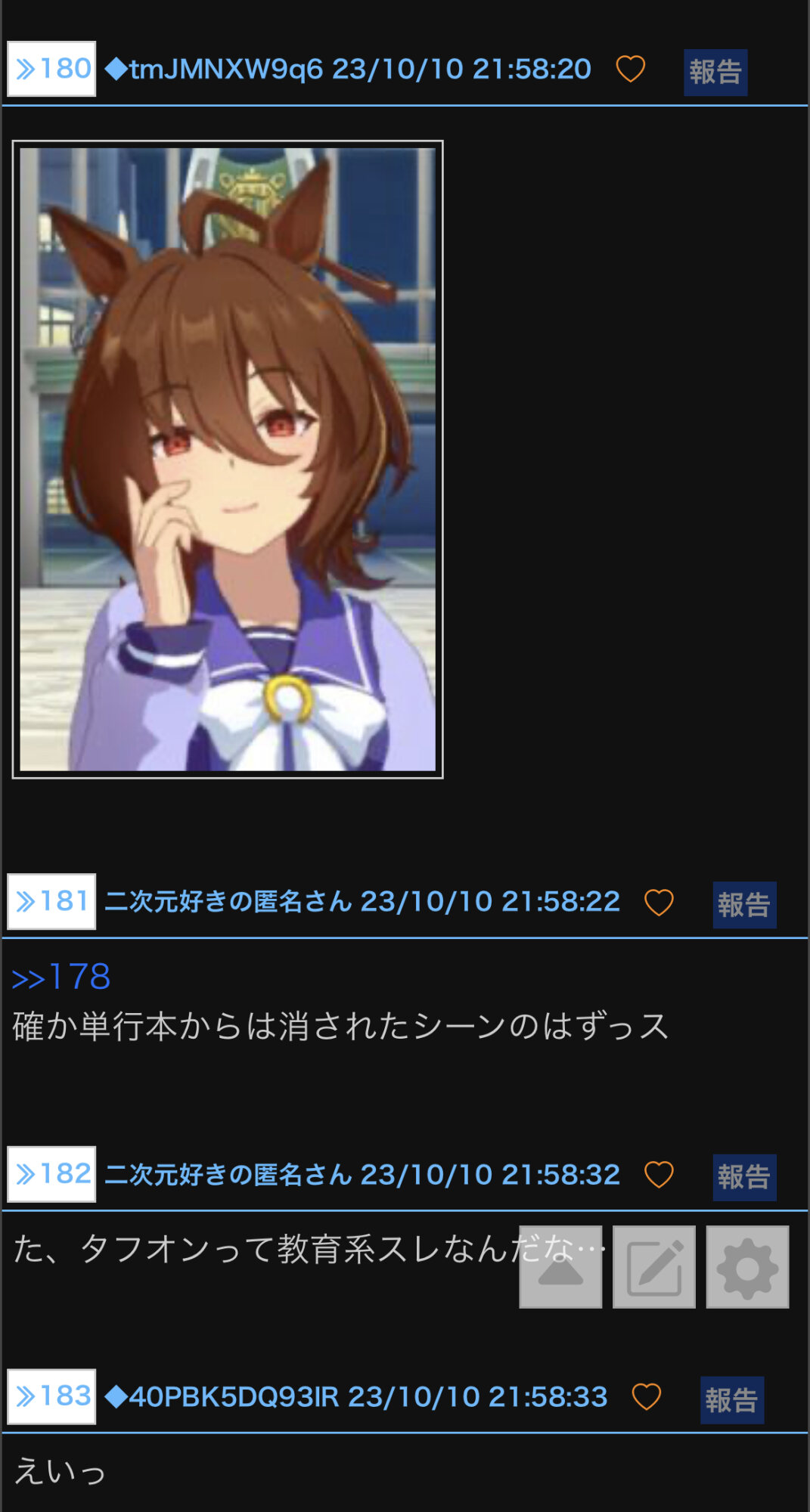Tap reply number 182
This screenshot has height=1512, width=810.
(51, 1174)
